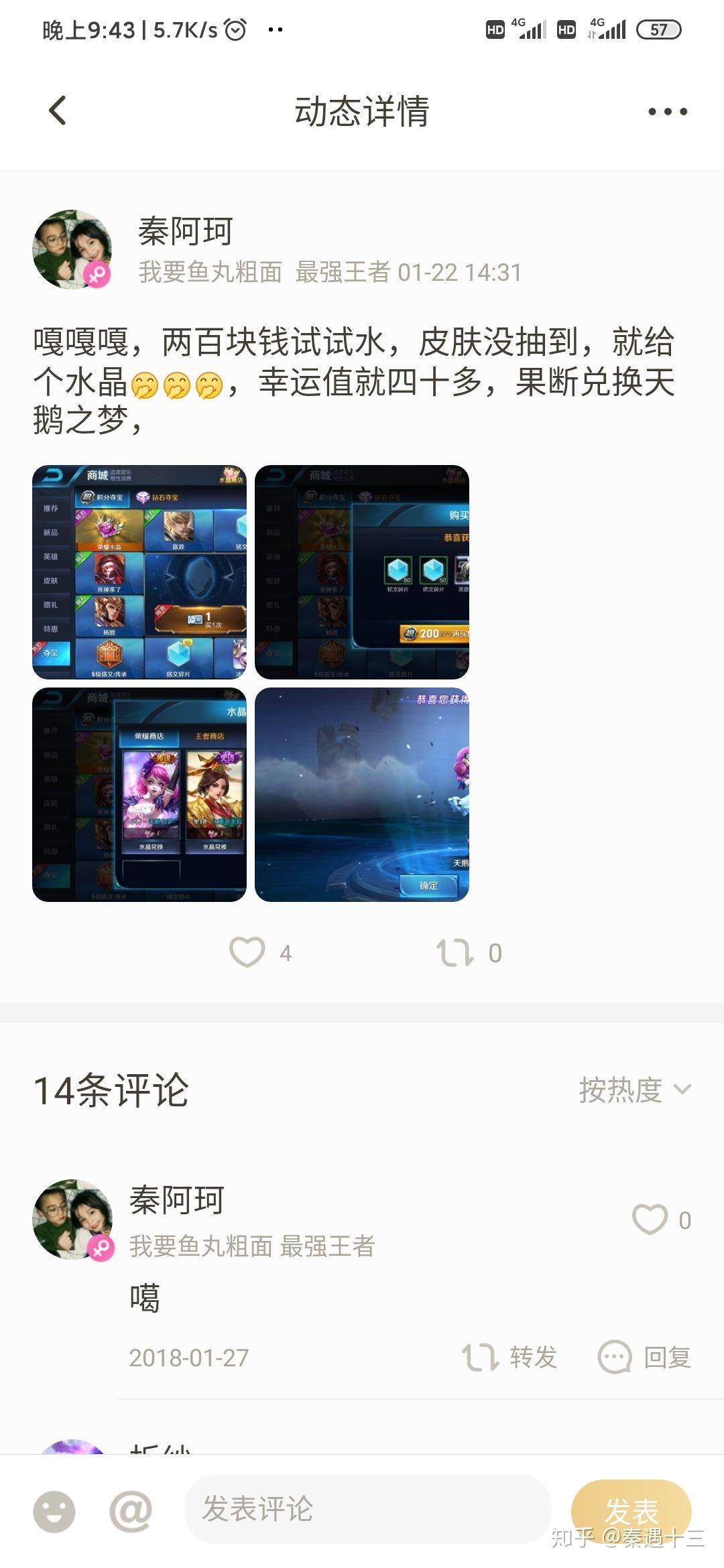
Task: Open 秦阿珂's profile avatar on the post
Action: tap(72, 249)
